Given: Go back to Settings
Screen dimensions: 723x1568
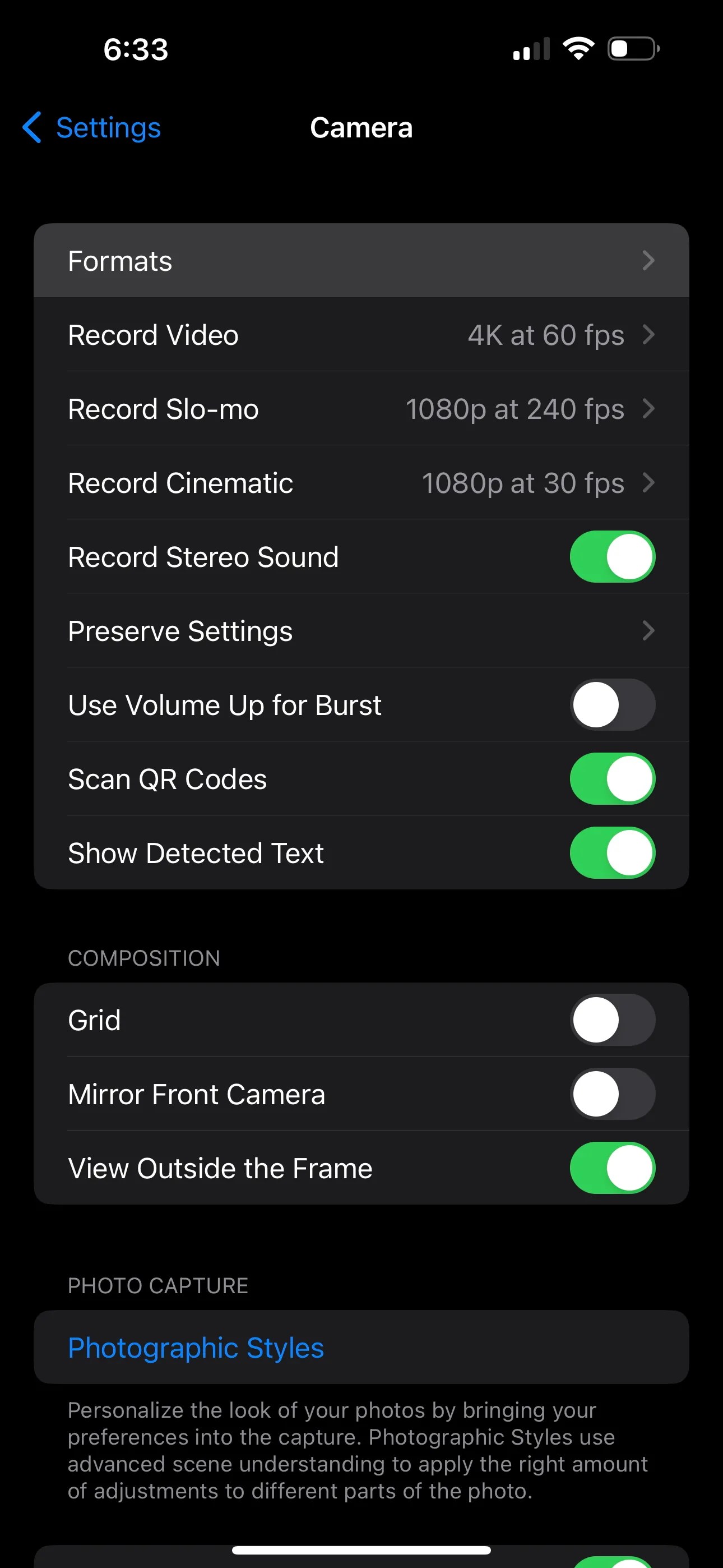Looking at the screenshot, I should point(90,128).
